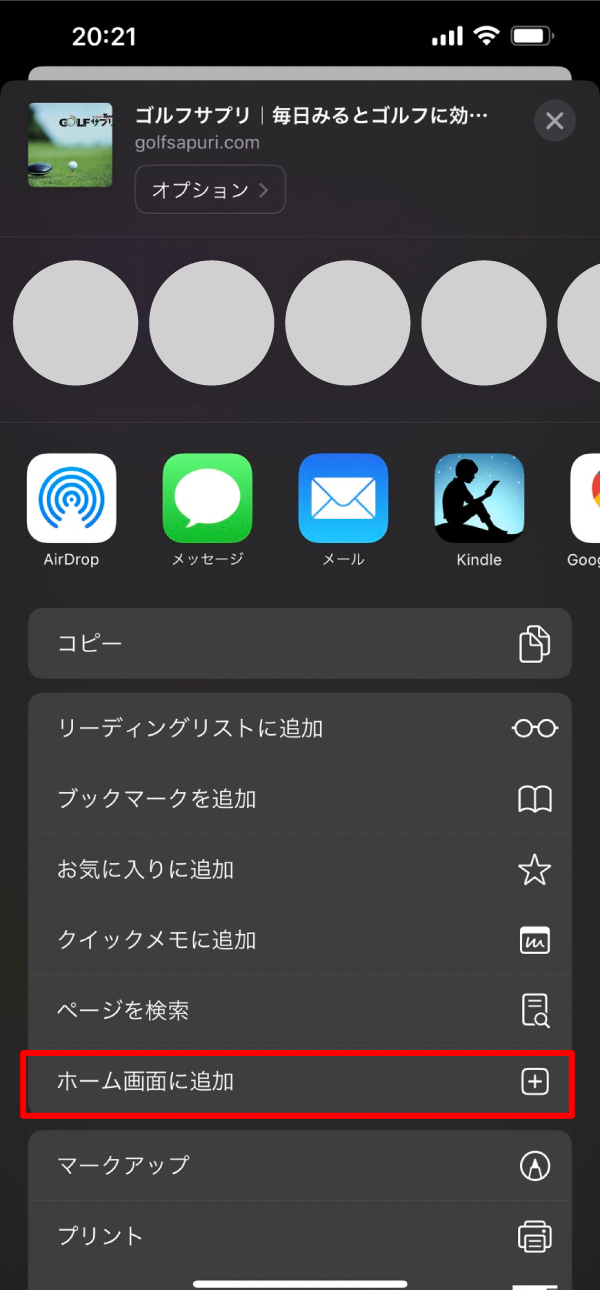Select クイックメモに追加

click(x=300, y=940)
